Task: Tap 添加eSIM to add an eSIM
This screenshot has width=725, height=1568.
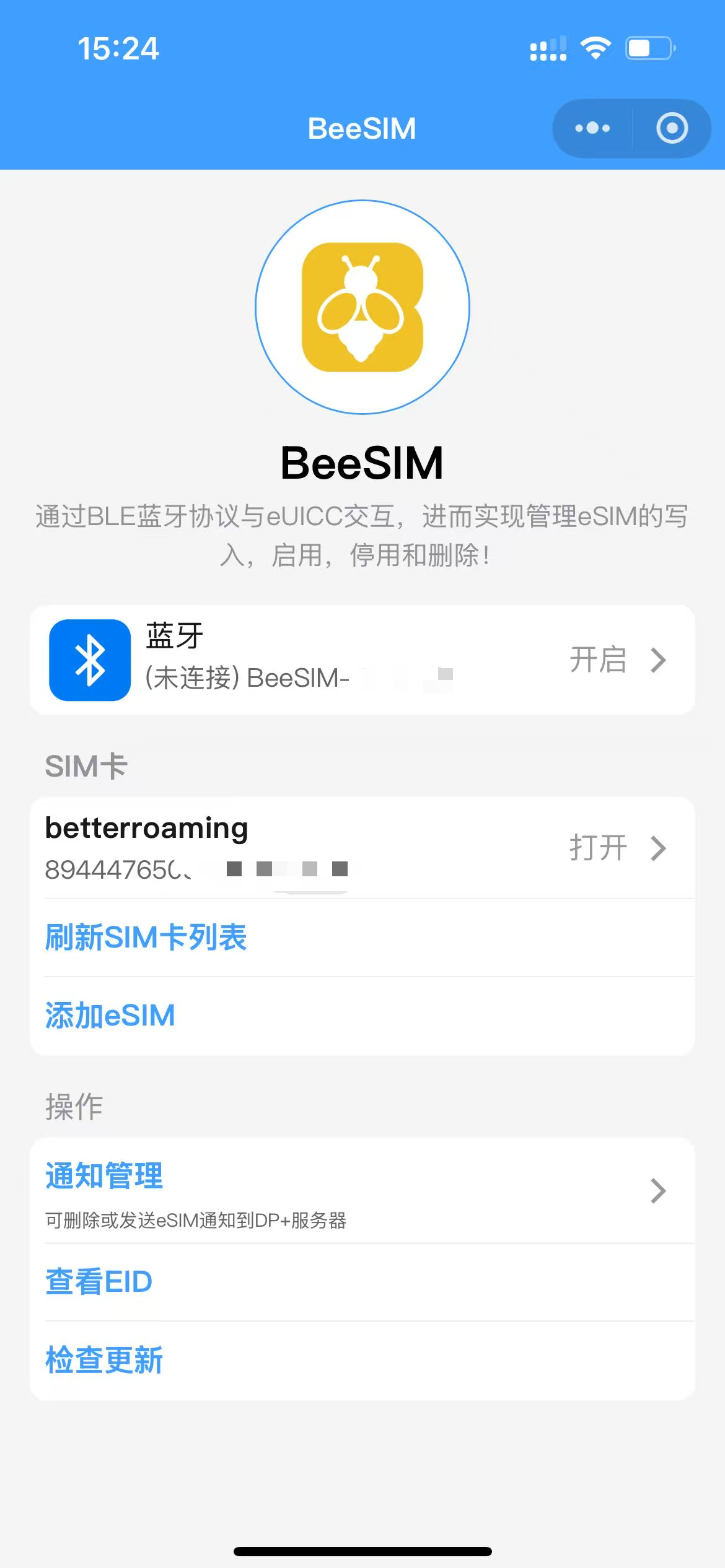Action: click(110, 1016)
